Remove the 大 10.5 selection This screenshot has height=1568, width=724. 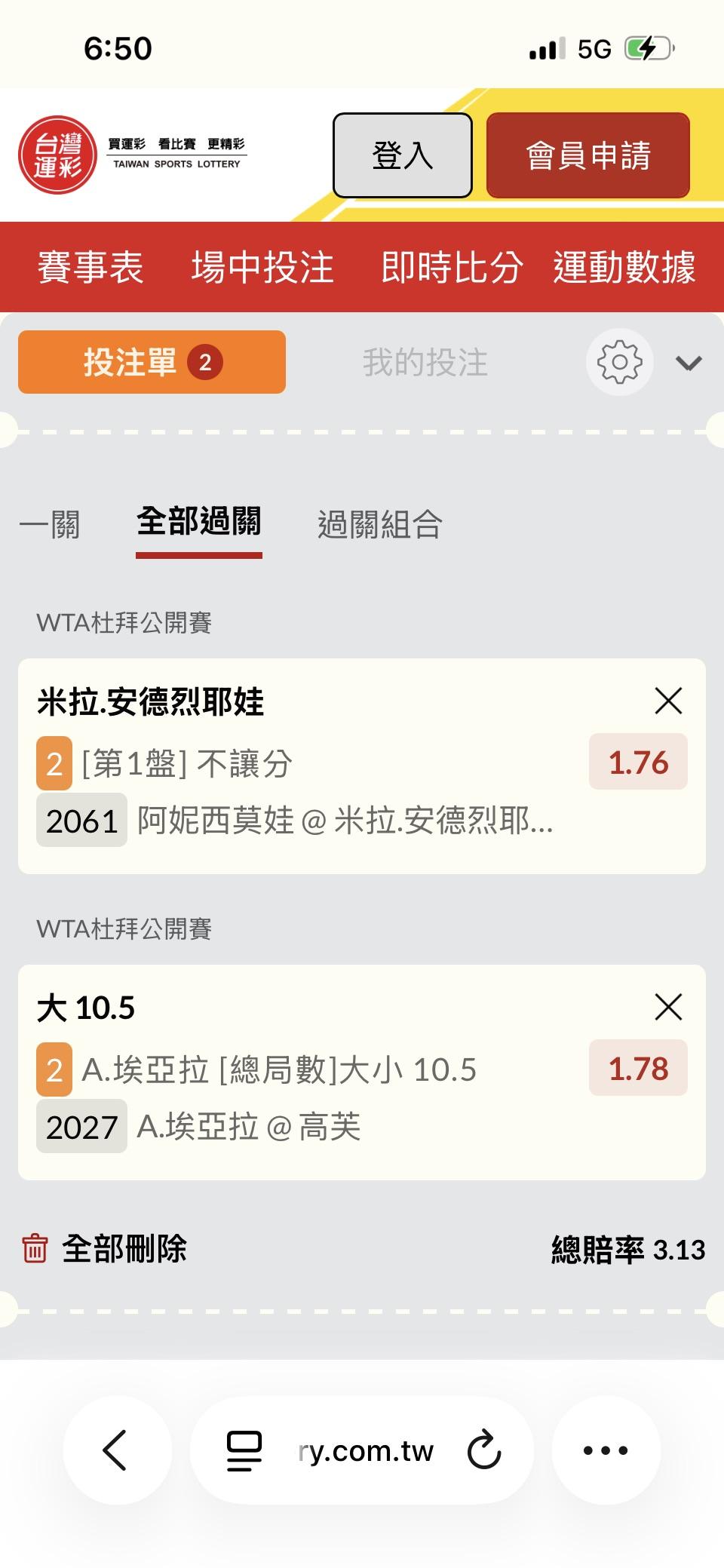[x=668, y=1007]
